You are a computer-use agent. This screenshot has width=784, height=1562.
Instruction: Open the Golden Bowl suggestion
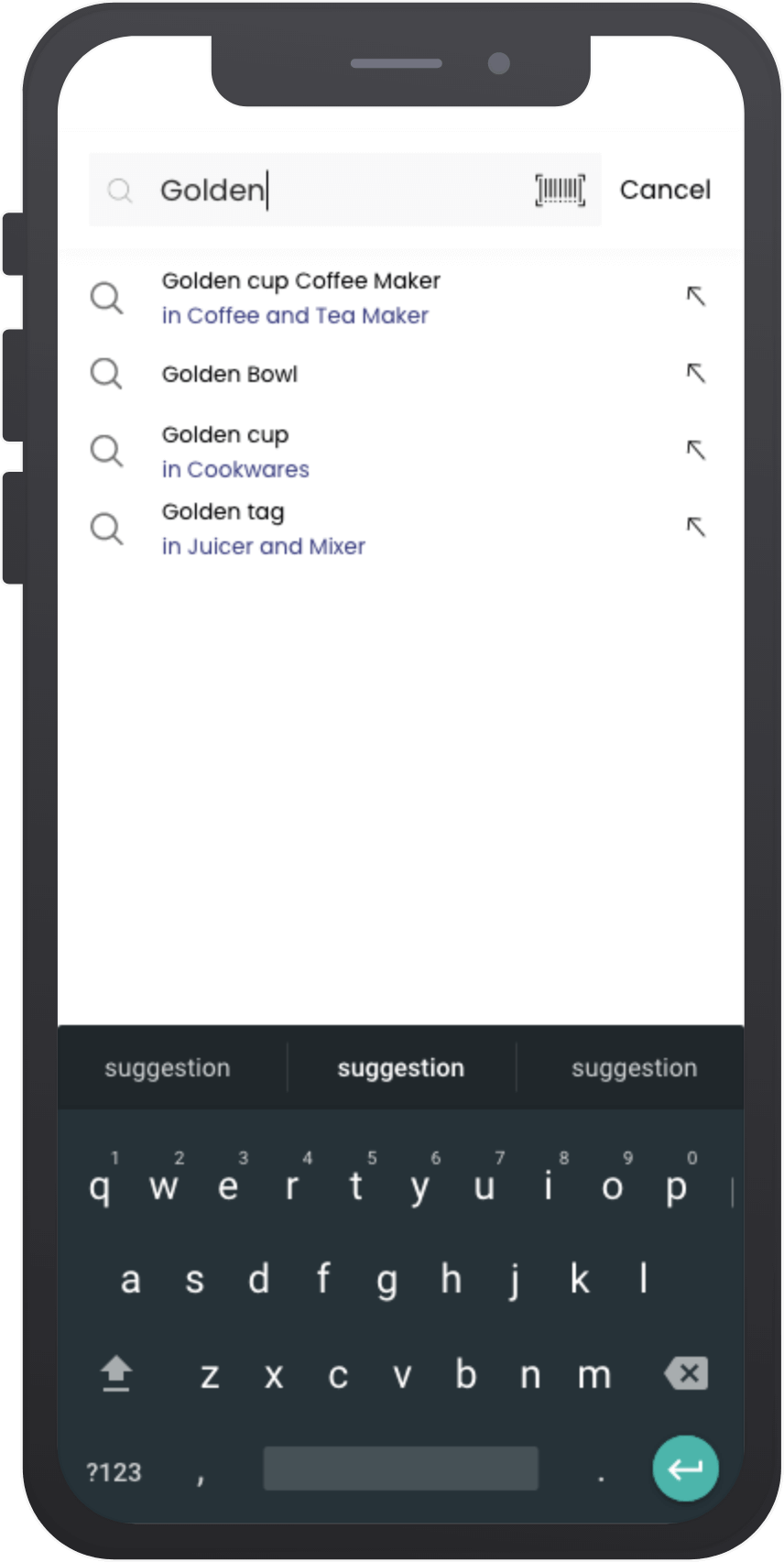click(x=401, y=374)
